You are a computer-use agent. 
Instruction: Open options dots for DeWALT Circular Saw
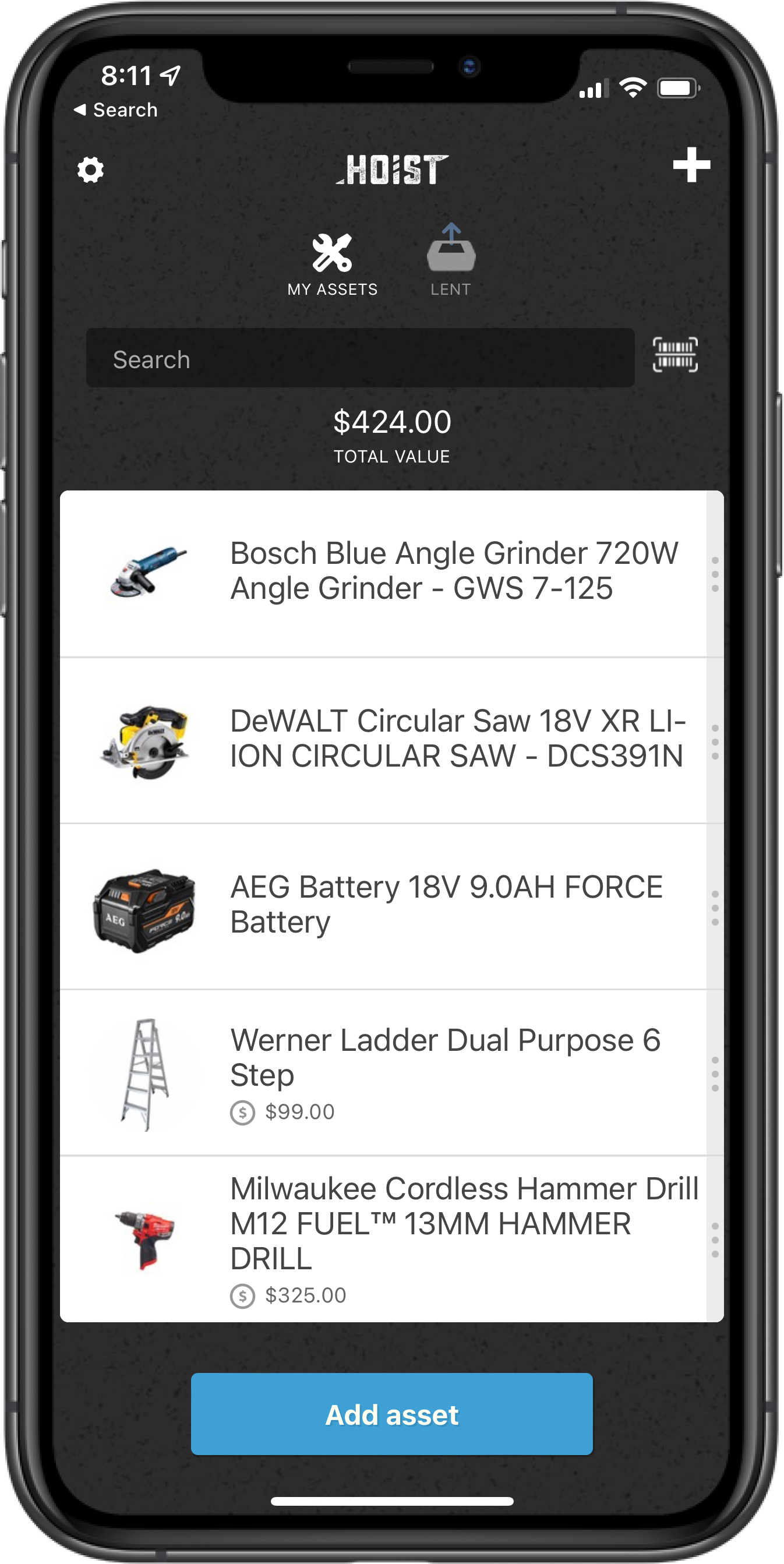point(715,742)
